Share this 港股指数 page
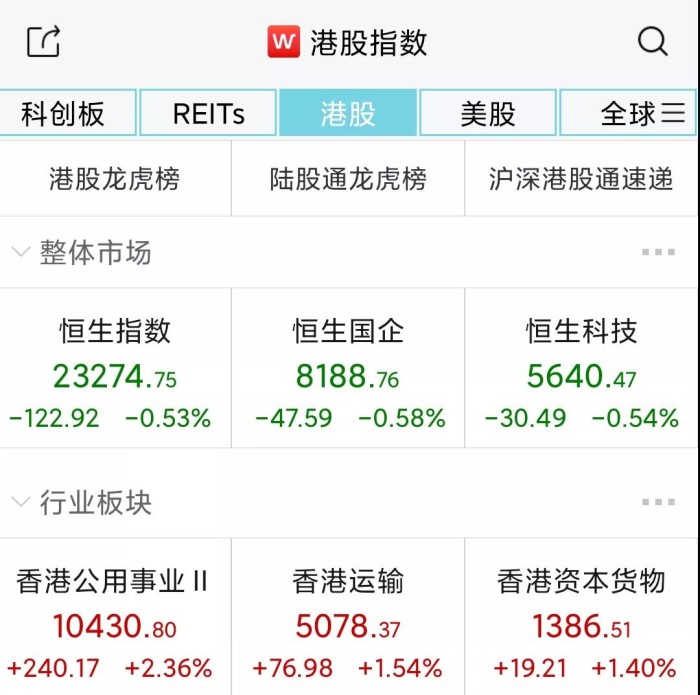Image resolution: width=700 pixels, height=695 pixels. coord(44,42)
